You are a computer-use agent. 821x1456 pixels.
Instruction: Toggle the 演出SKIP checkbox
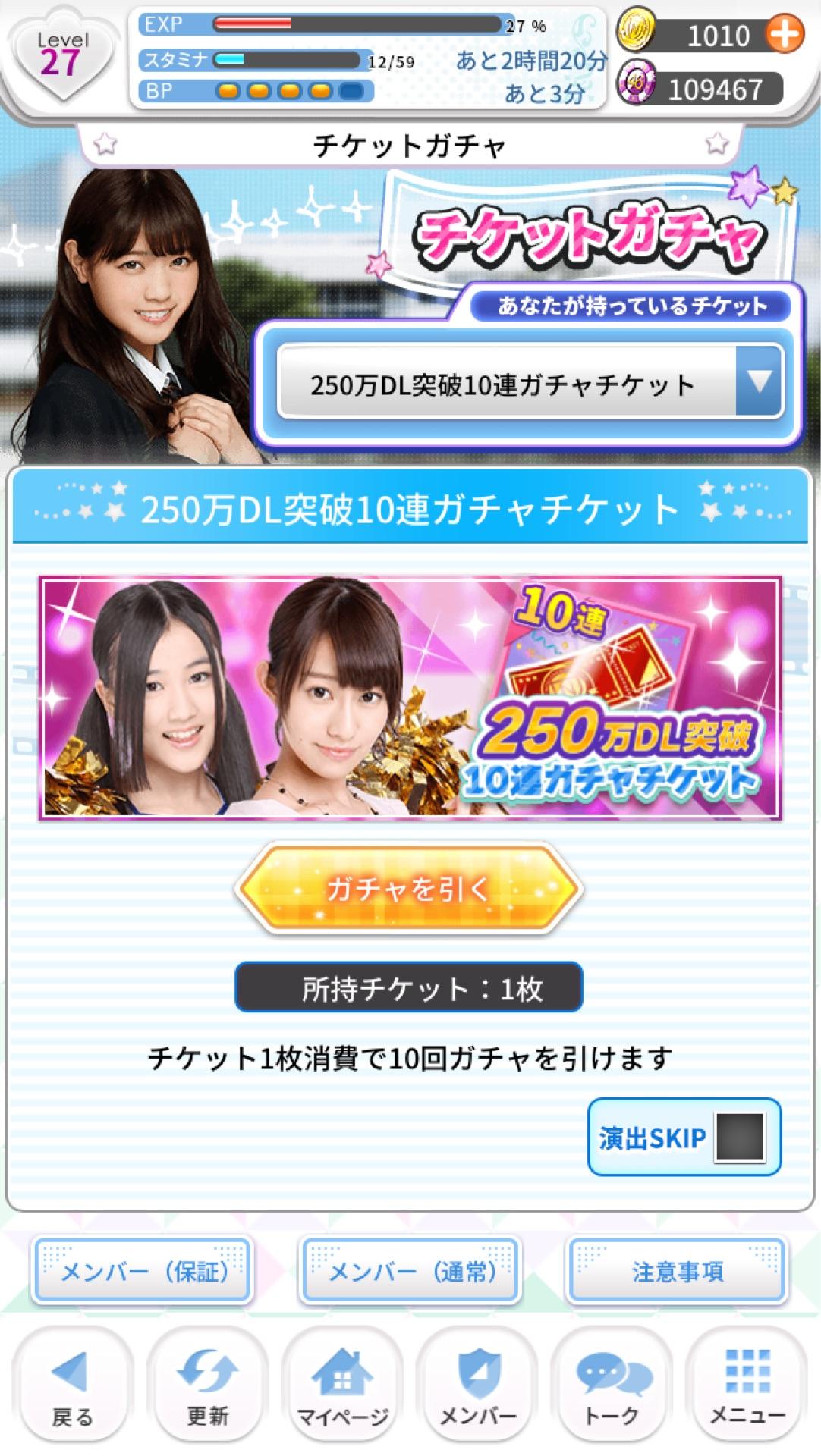coord(740,1137)
